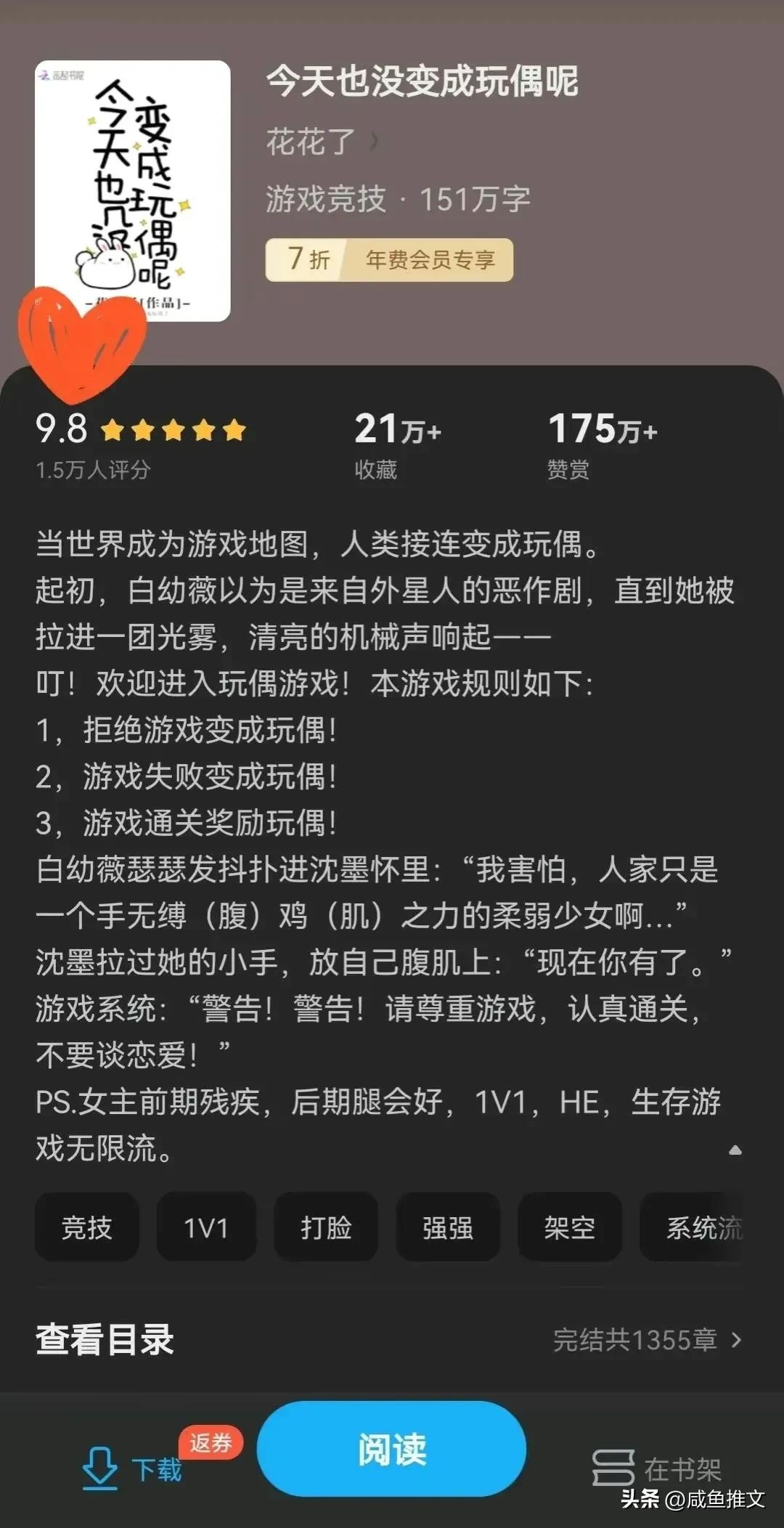Open the book cover image
The image size is (784, 1528).
coord(133,190)
